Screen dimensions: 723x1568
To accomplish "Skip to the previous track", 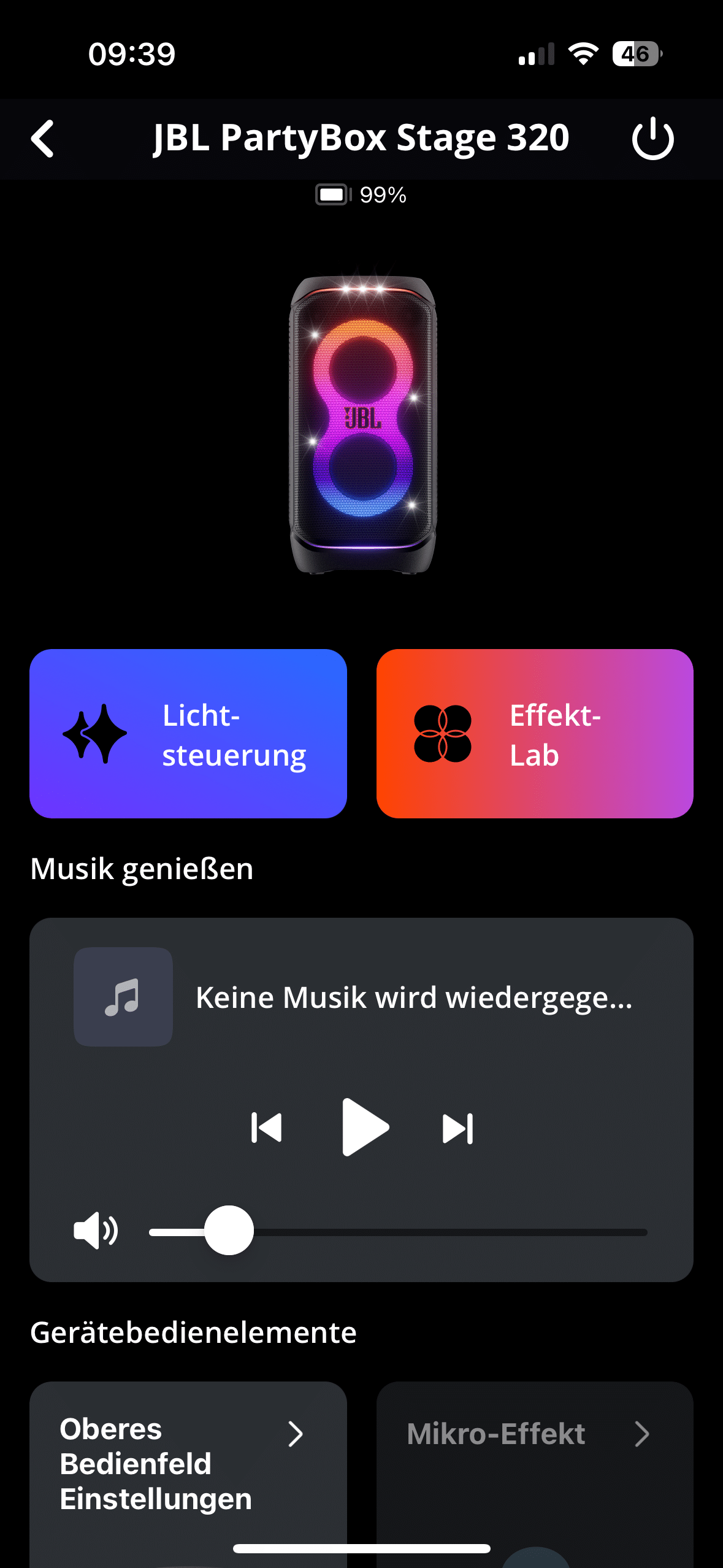I will point(267,1128).
